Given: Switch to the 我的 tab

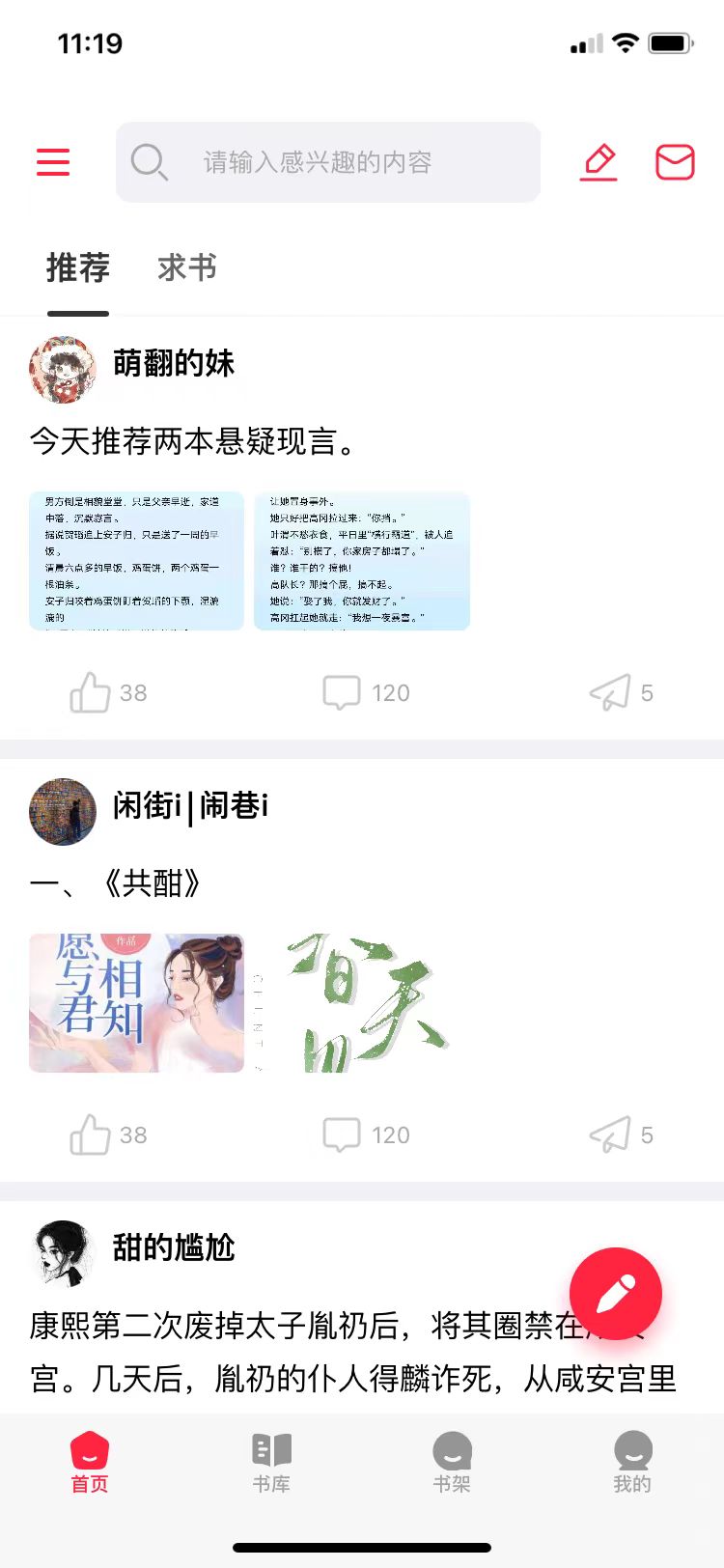Looking at the screenshot, I should coord(632,1463).
